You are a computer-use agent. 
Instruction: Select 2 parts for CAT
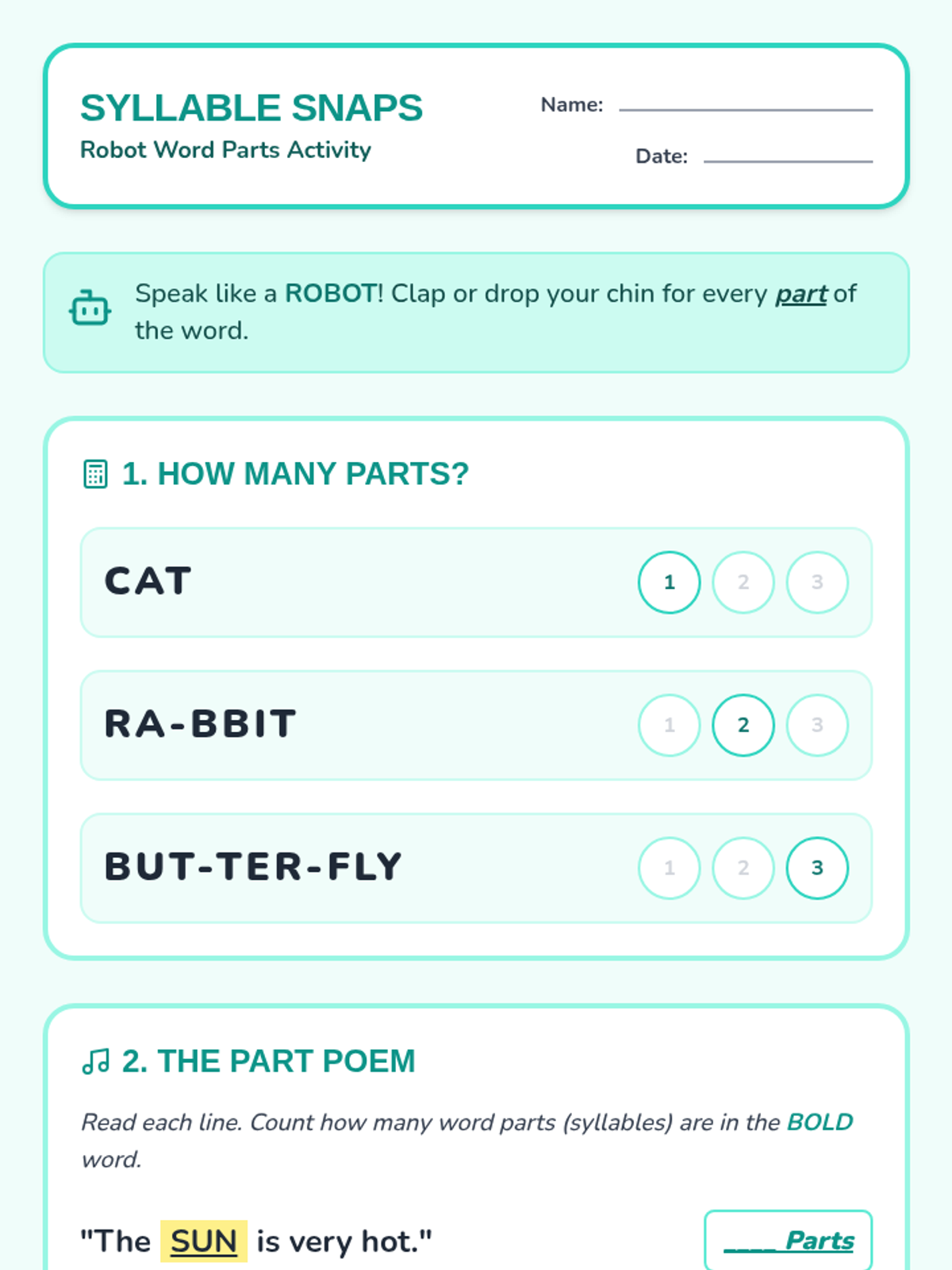pos(743,582)
